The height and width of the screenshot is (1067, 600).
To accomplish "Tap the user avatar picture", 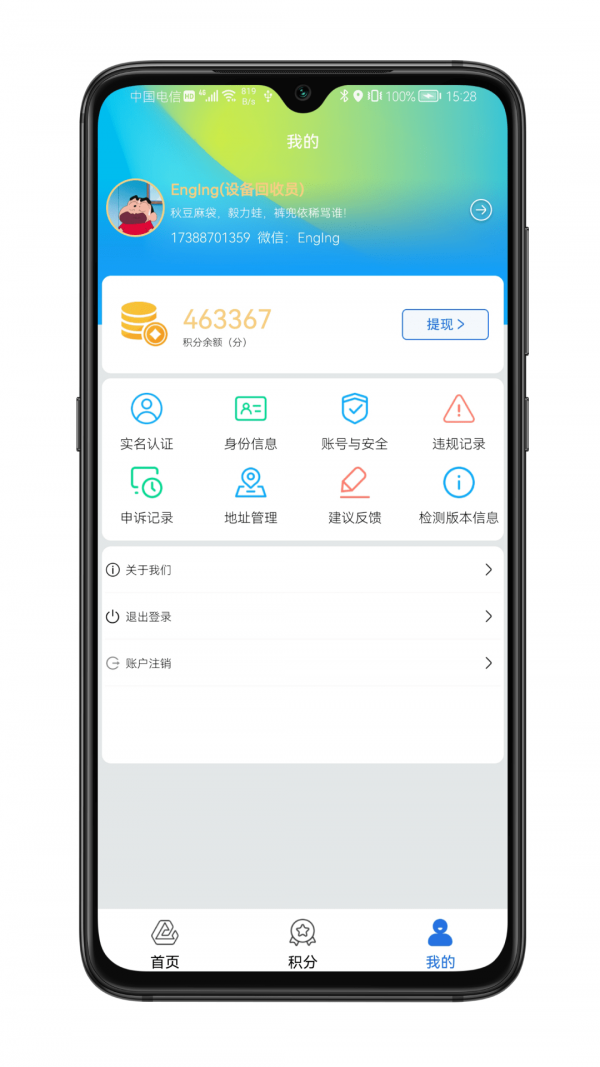I will 135,208.
